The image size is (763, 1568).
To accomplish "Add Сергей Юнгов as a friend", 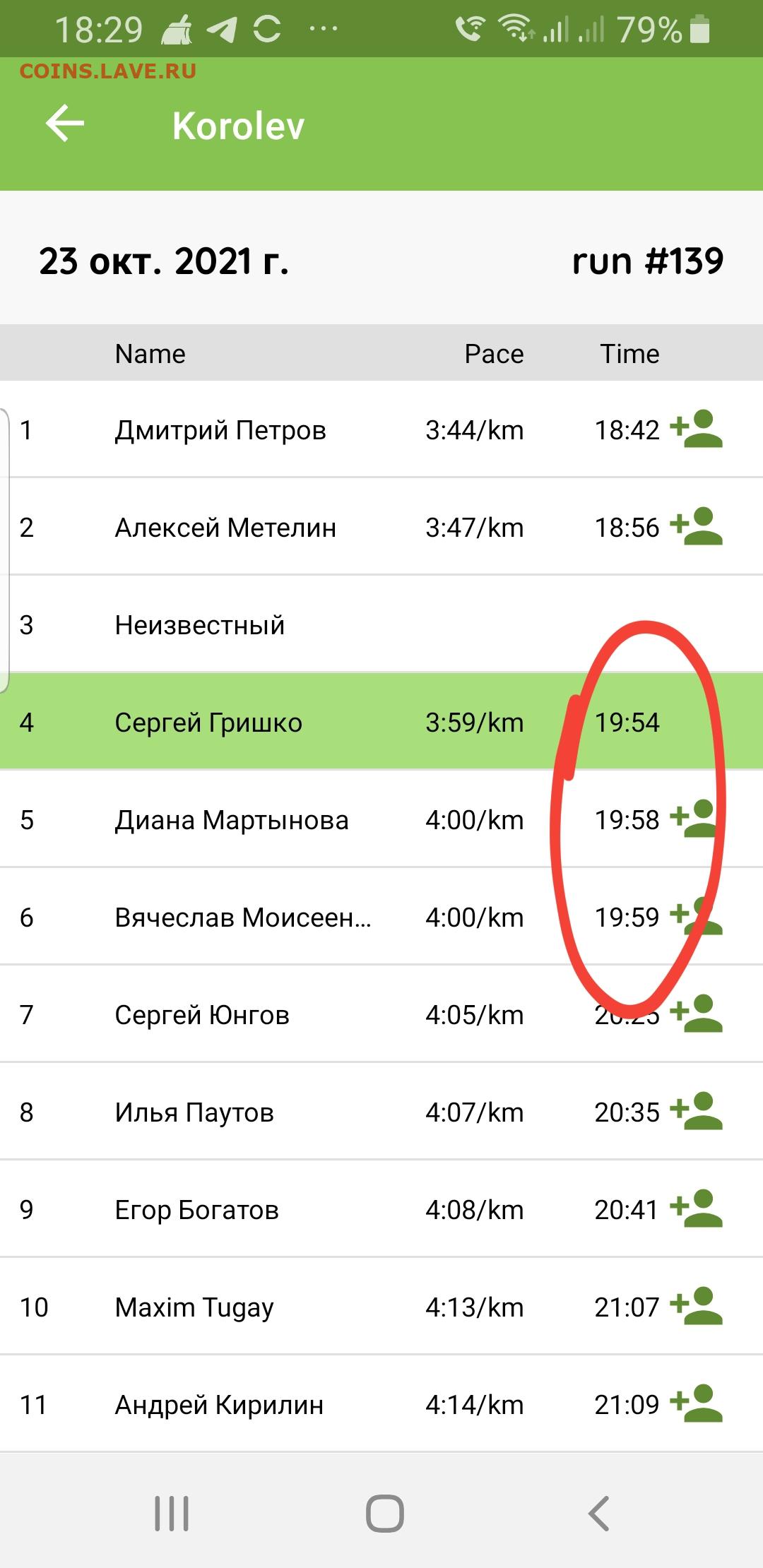I will (x=696, y=1014).
